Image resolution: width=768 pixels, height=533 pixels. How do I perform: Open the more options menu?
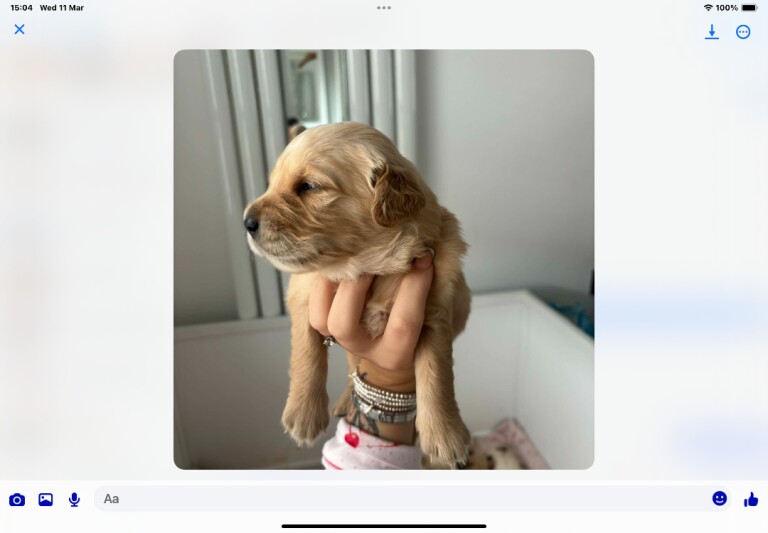click(743, 32)
